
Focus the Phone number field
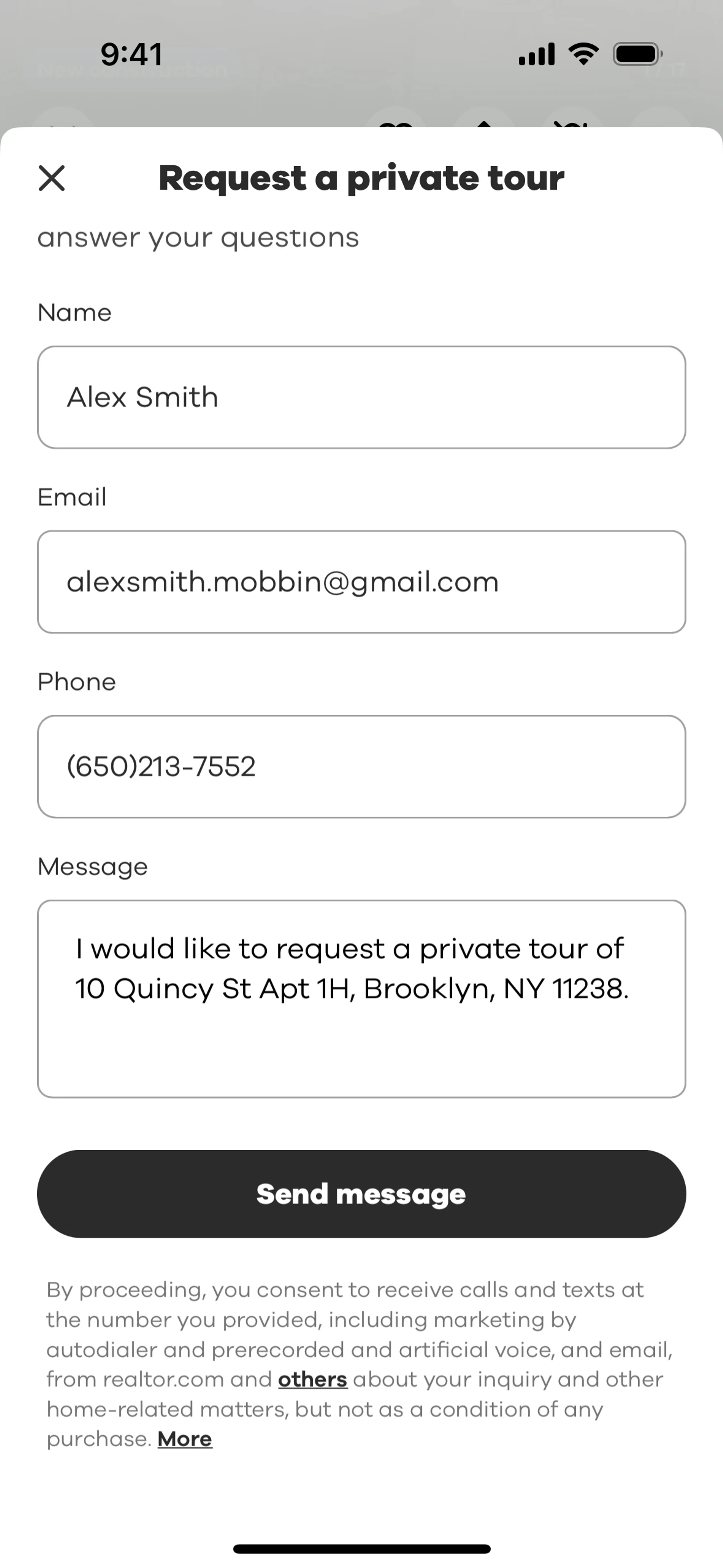pos(361,766)
